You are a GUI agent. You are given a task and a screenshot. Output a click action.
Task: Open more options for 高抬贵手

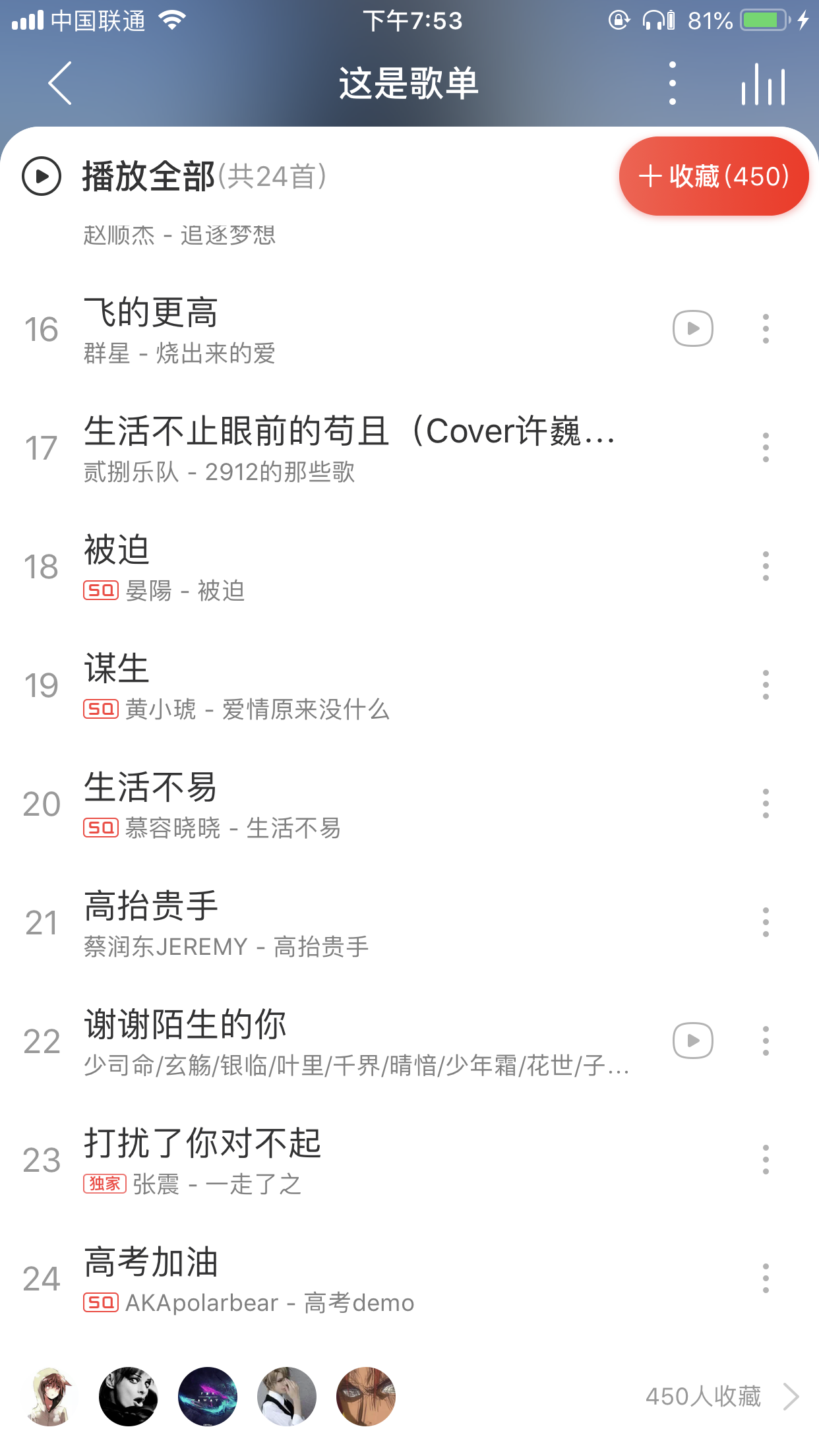point(766,923)
